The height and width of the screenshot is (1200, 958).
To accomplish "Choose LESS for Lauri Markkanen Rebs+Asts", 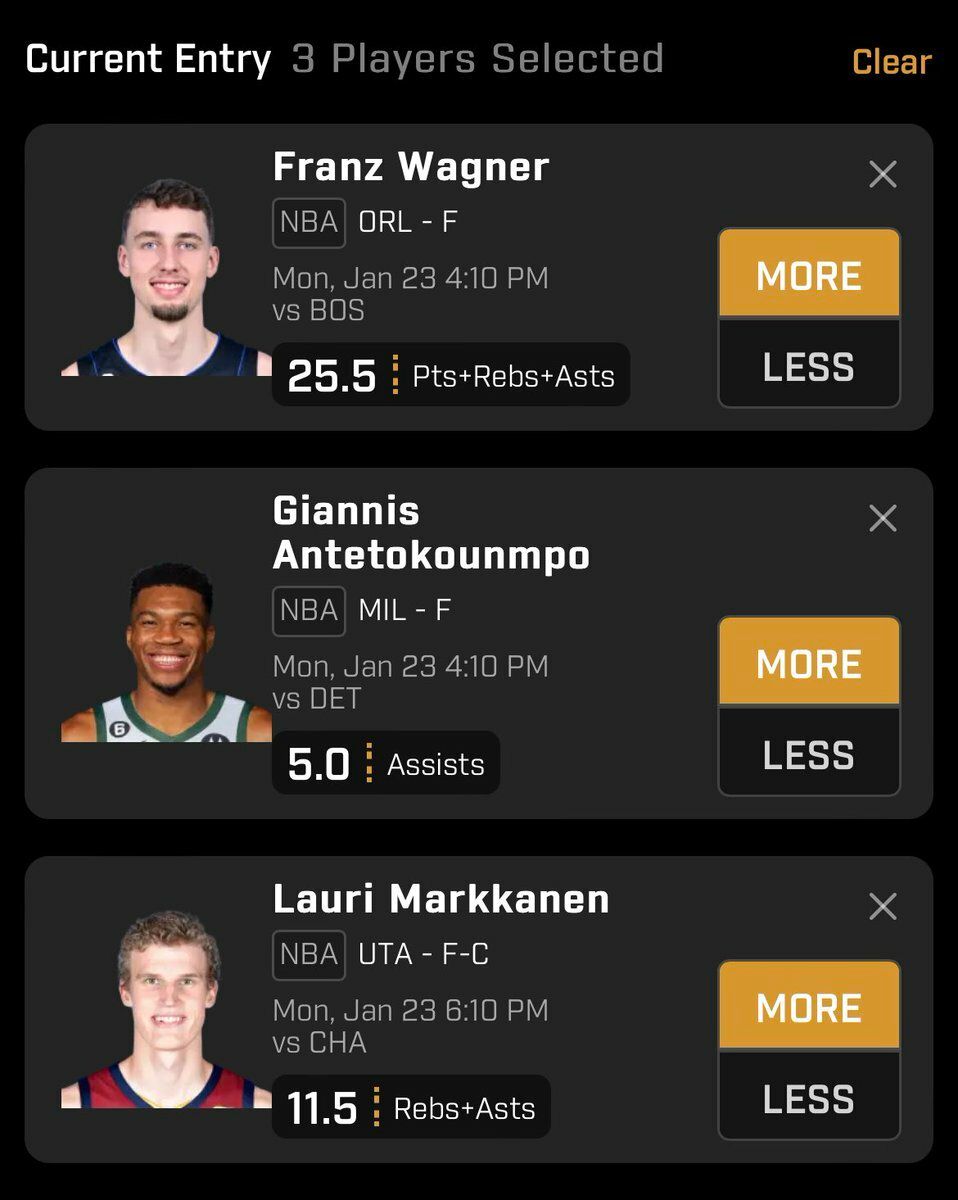I will click(x=809, y=1098).
